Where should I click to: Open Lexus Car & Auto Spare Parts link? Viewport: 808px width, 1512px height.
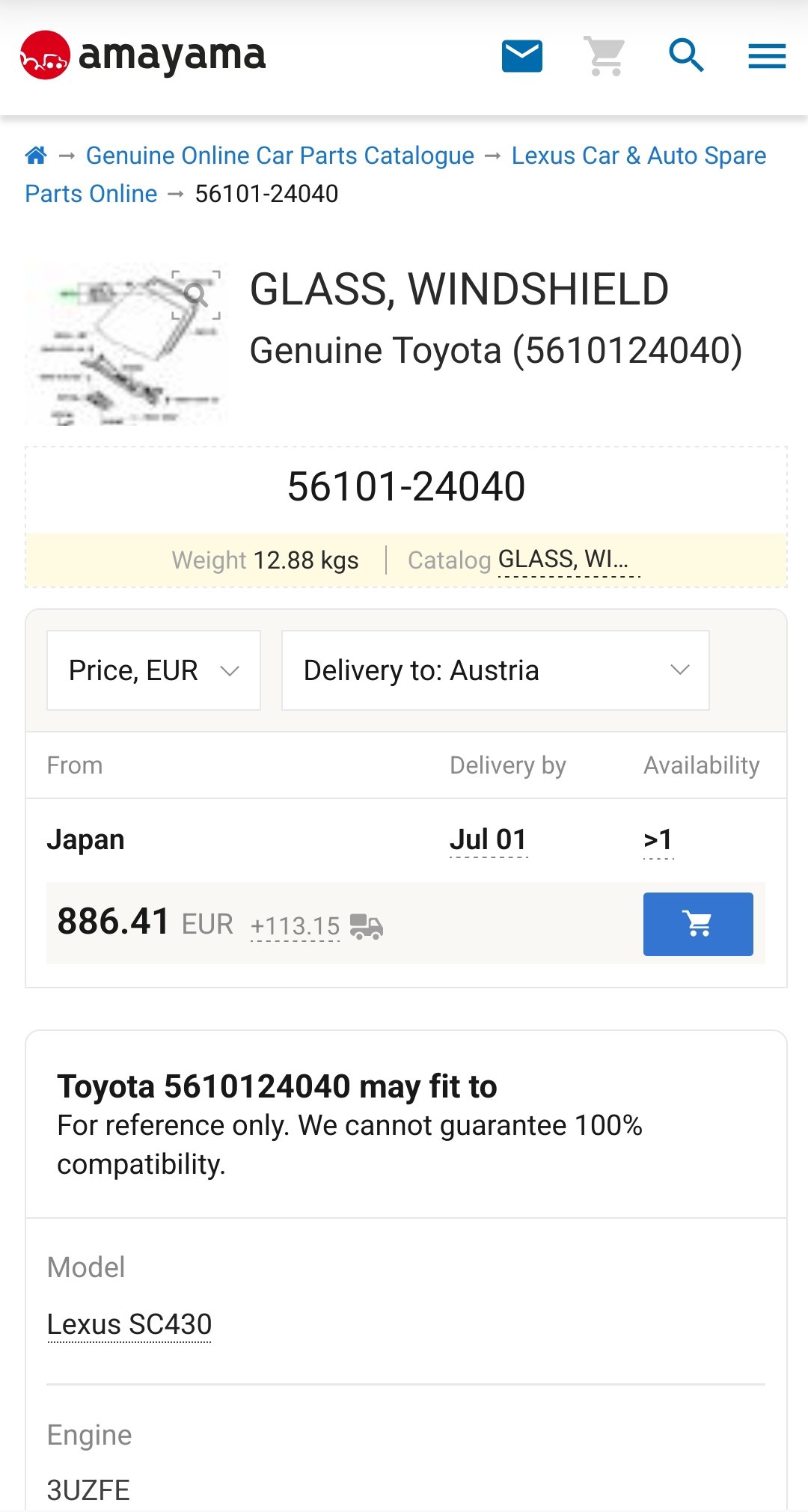click(395, 174)
